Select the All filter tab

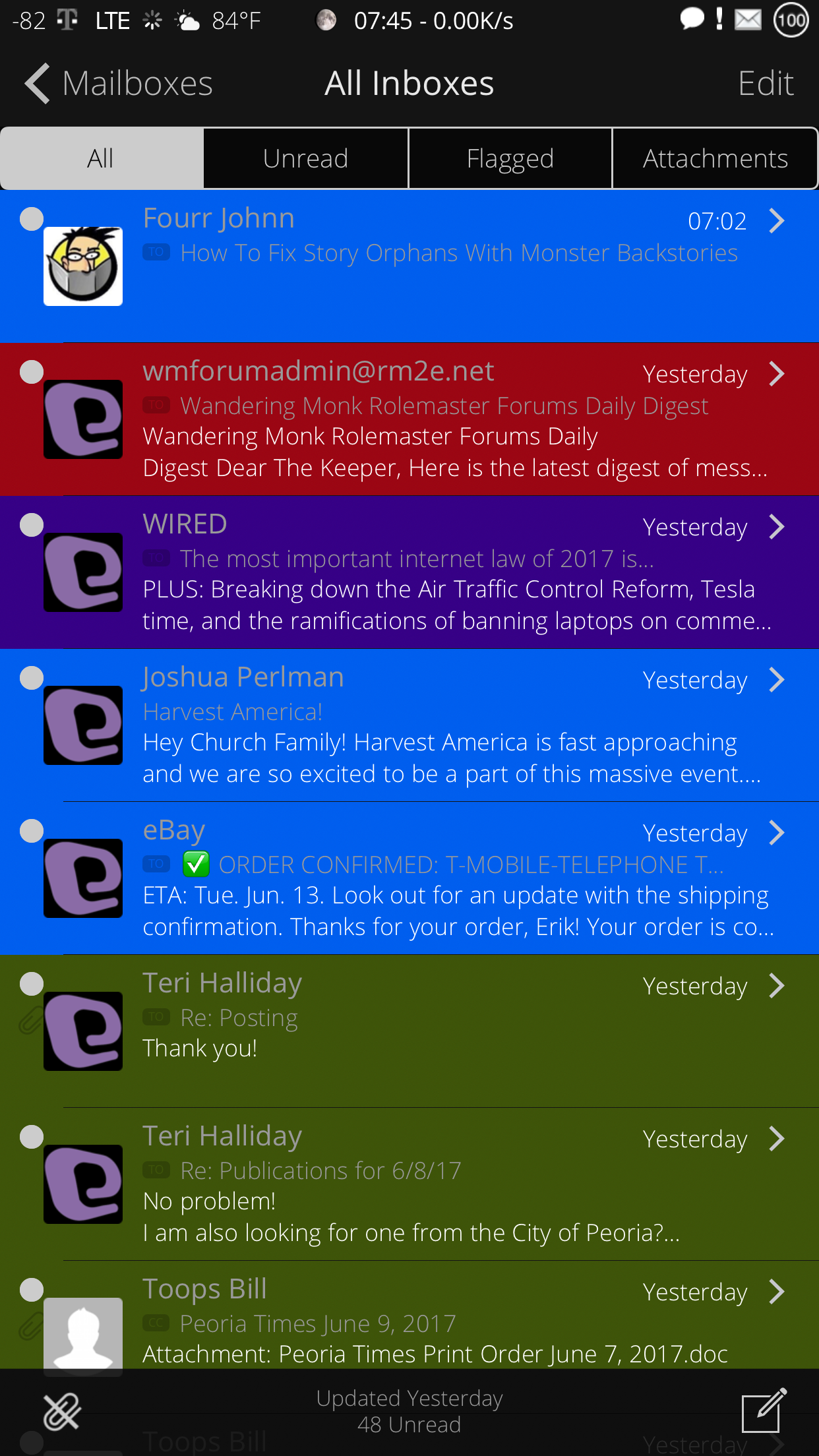pos(102,159)
